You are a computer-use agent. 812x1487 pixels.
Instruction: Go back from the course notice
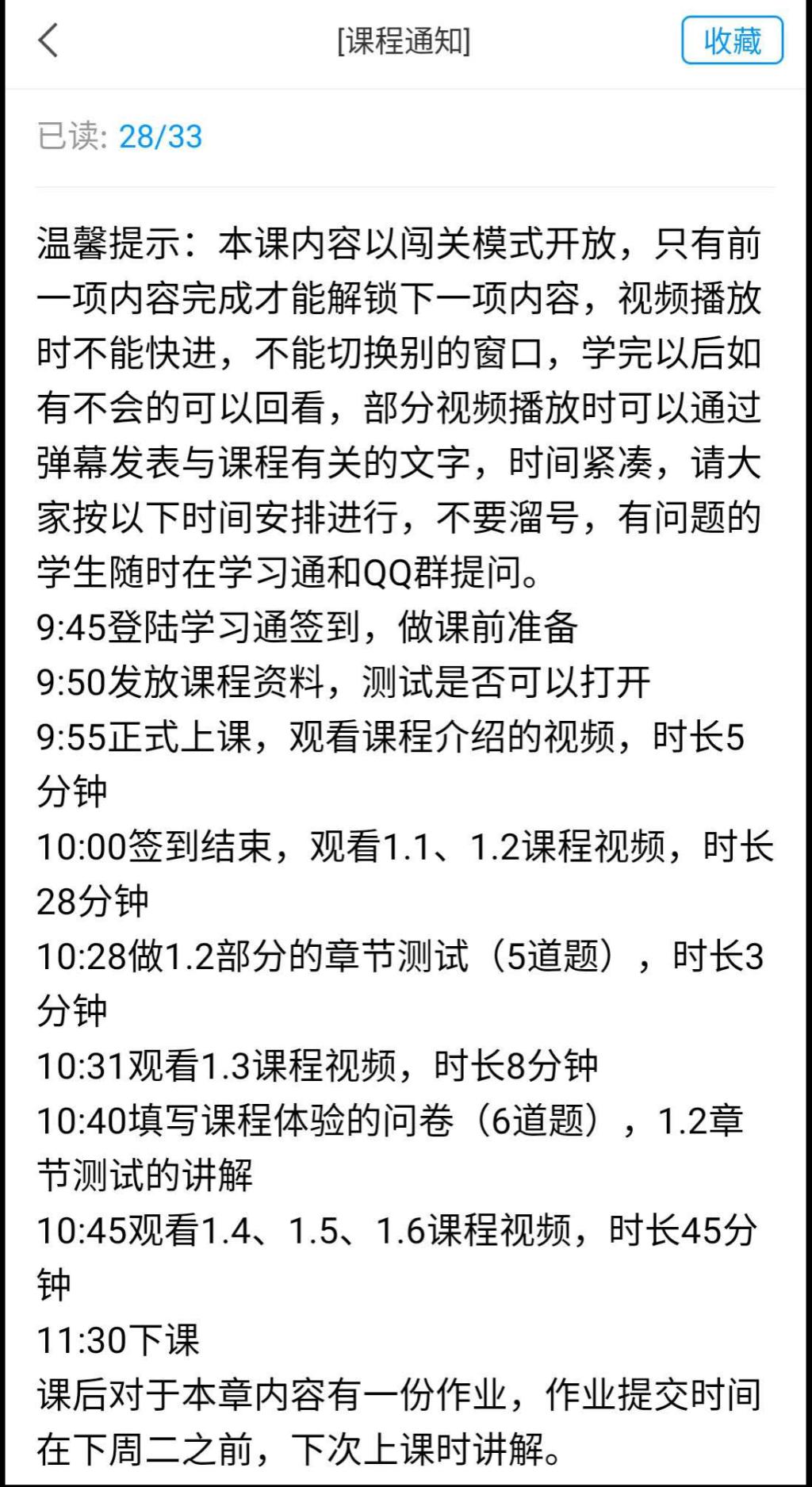click(49, 41)
